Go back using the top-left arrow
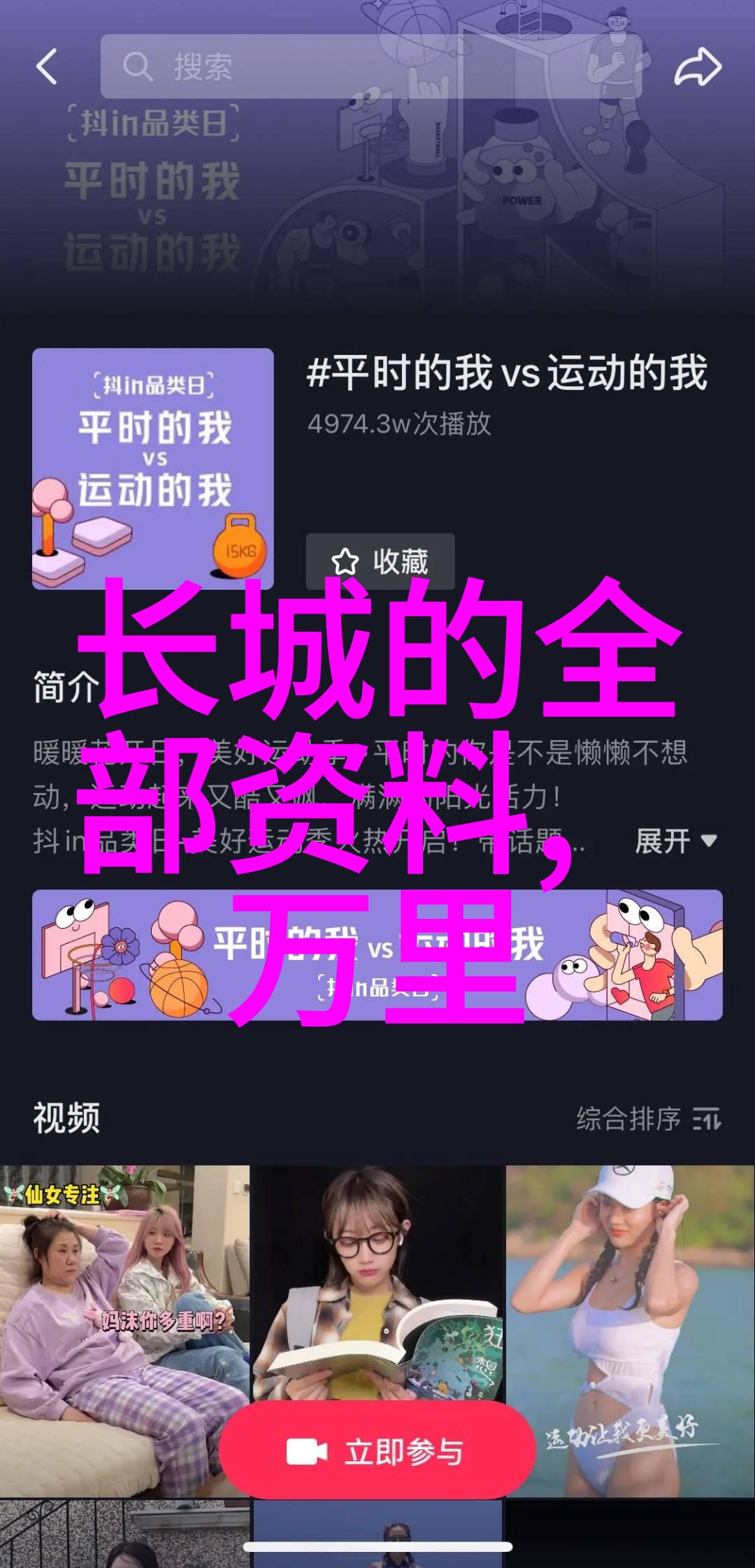 (47, 67)
